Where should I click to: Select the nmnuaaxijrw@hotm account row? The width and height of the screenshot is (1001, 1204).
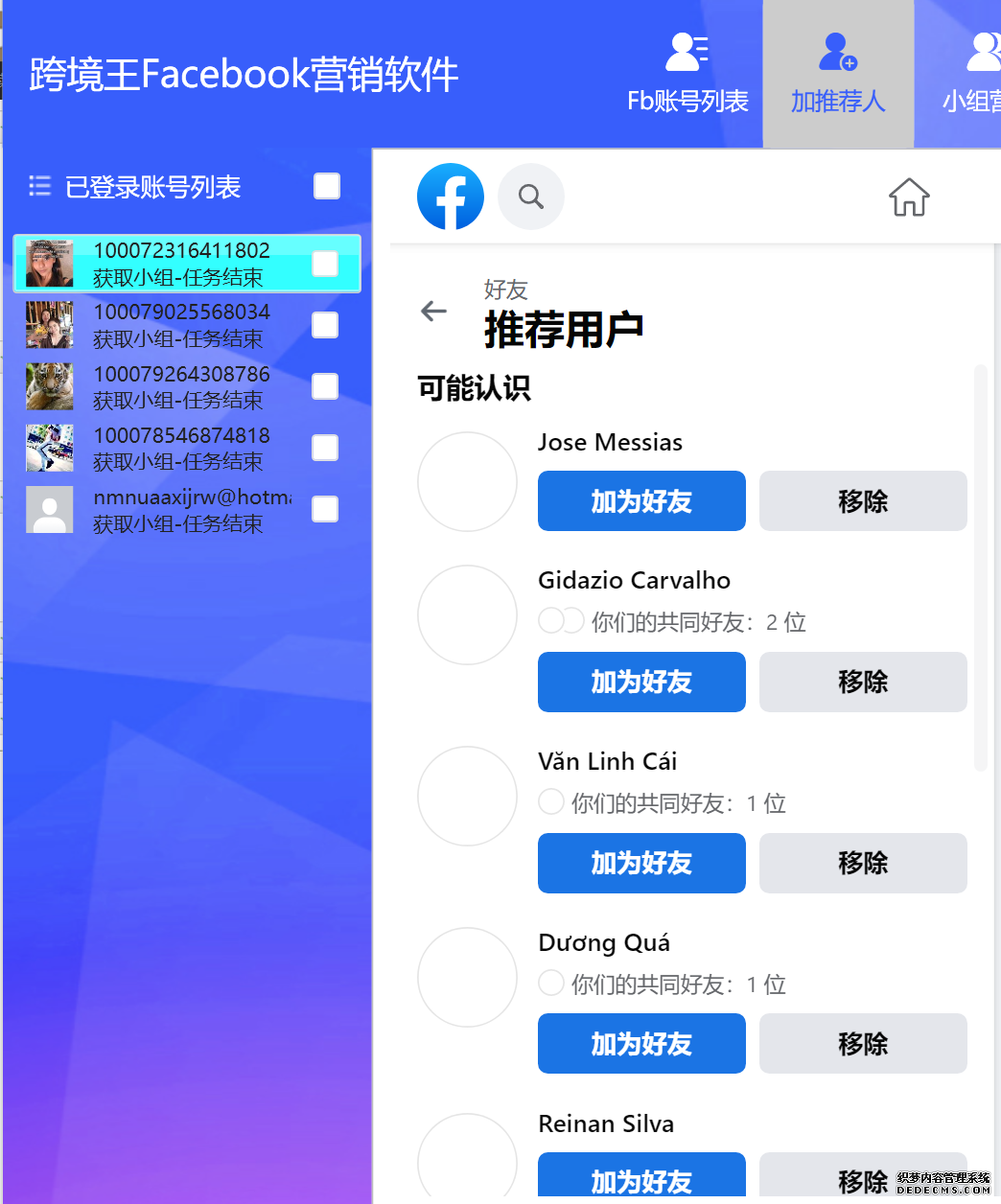181,509
